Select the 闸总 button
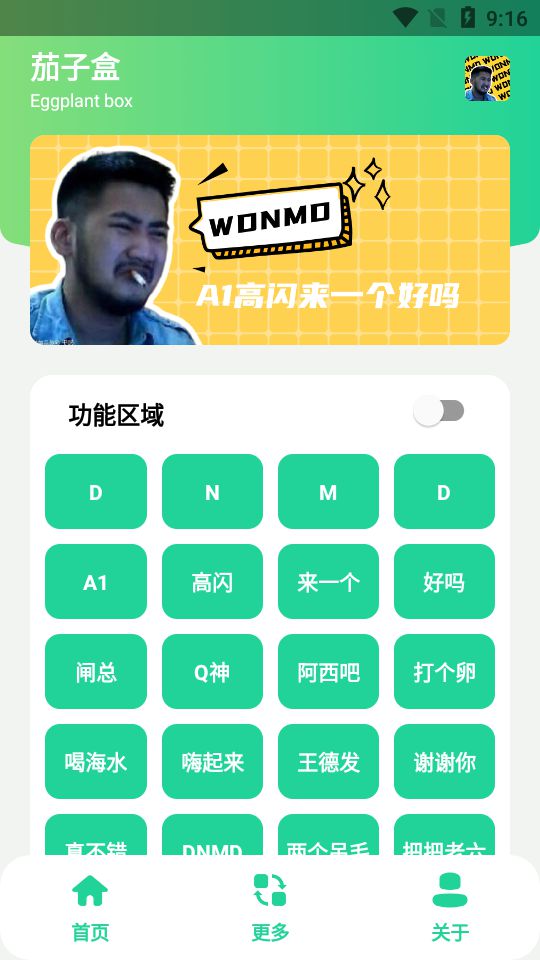 (96, 672)
